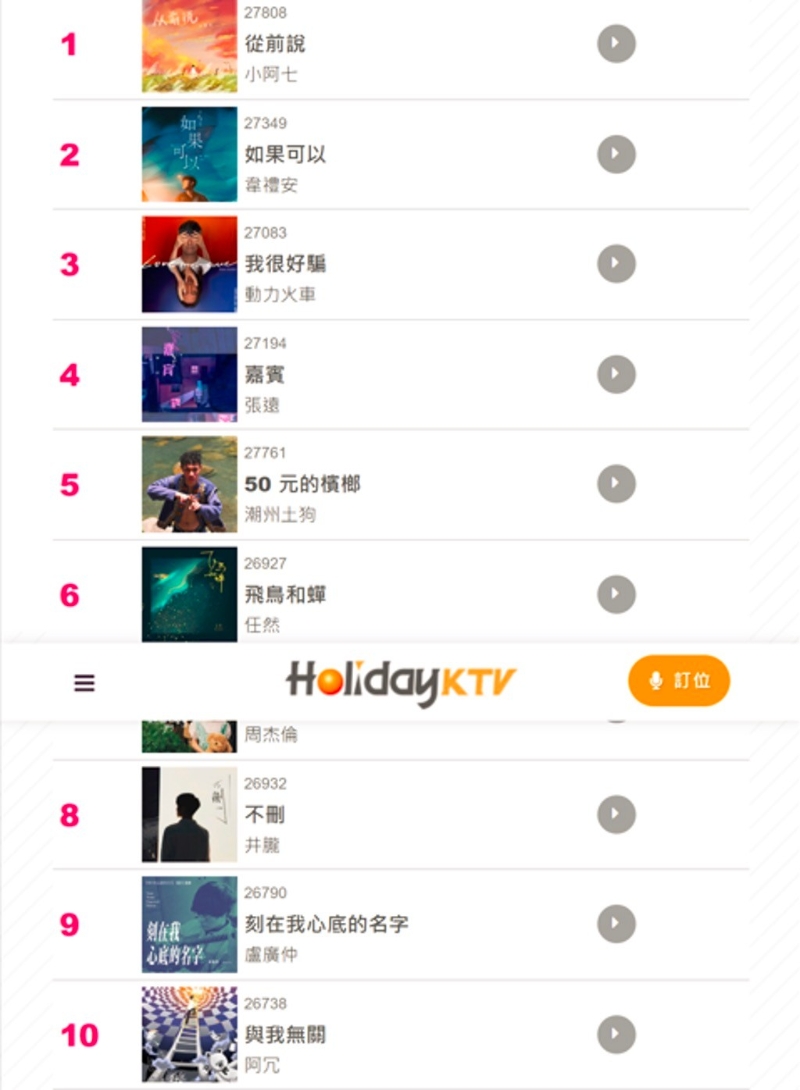This screenshot has width=800, height=1090.
Task: Open the 刻在我心底的名字 cover image
Action: click(x=189, y=925)
